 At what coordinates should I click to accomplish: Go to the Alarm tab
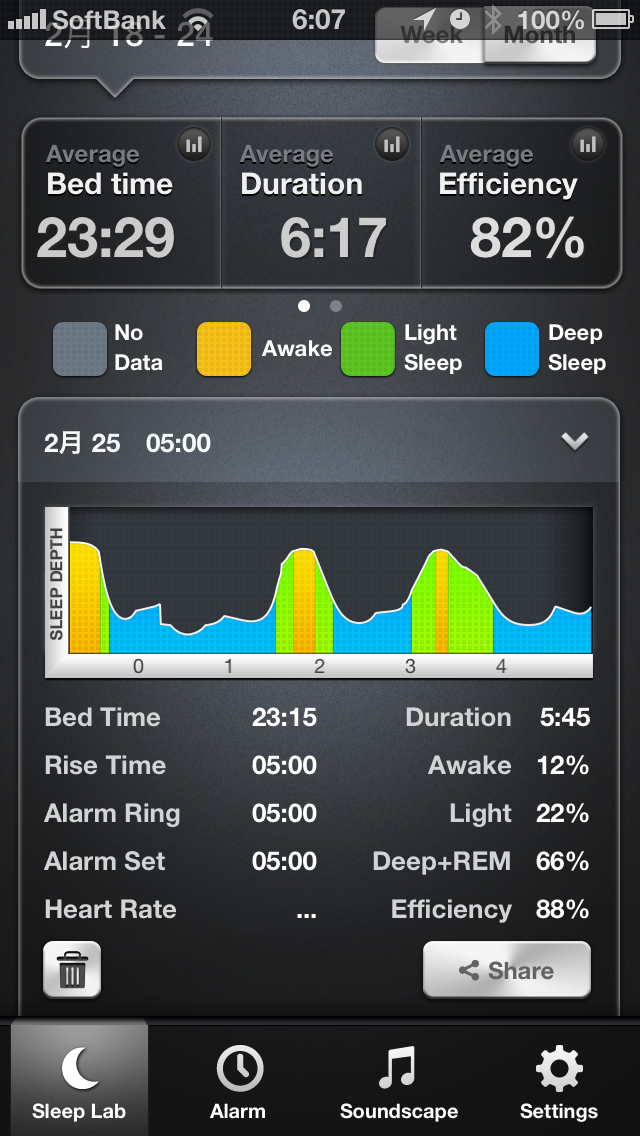pos(238,1080)
